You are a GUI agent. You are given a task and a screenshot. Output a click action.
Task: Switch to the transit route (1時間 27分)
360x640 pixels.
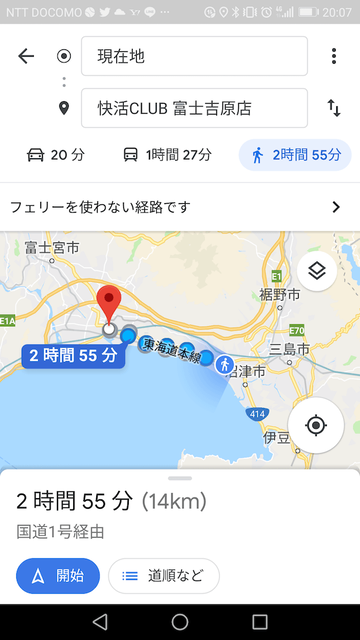pyautogui.click(x=167, y=155)
